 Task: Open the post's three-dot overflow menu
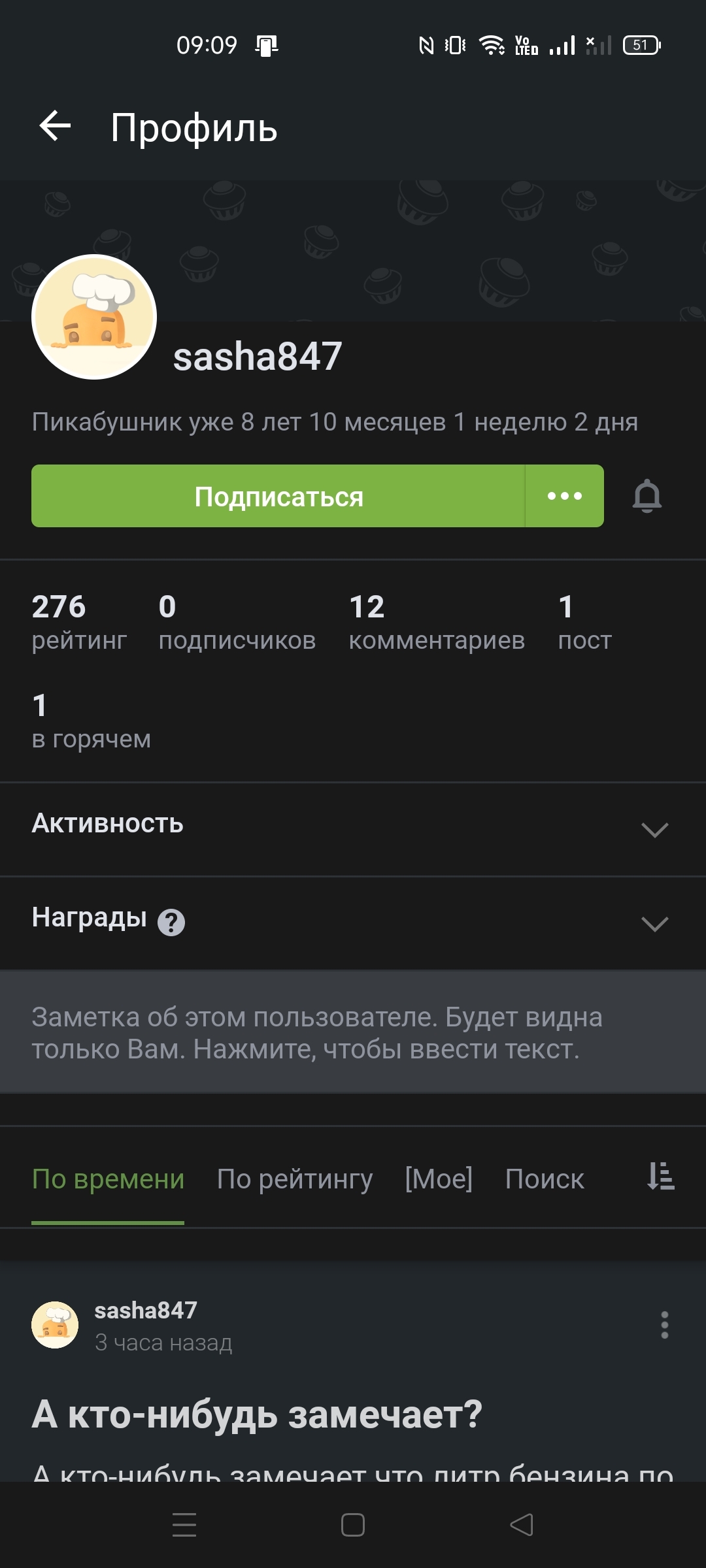(x=664, y=1325)
